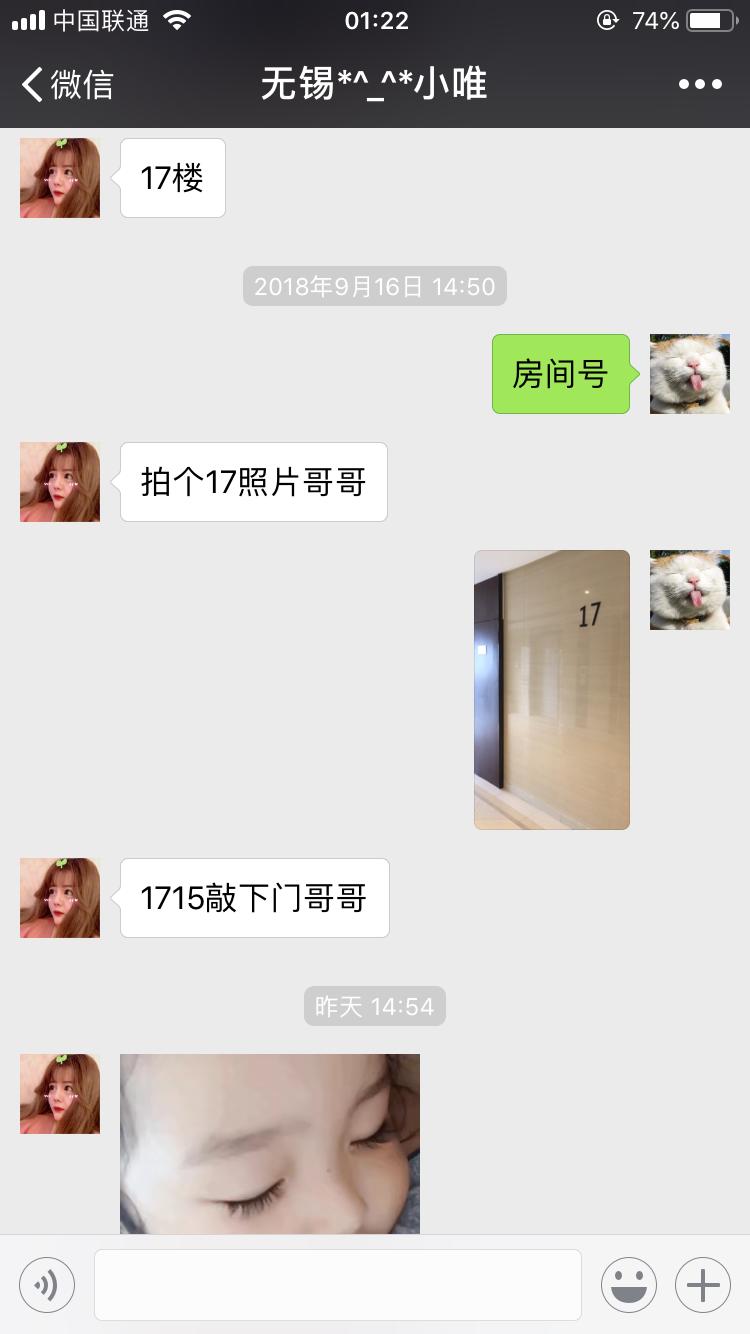Viewport: 750px width, 1334px height.
Task: Open the sent photo showing 17
Action: (552, 689)
